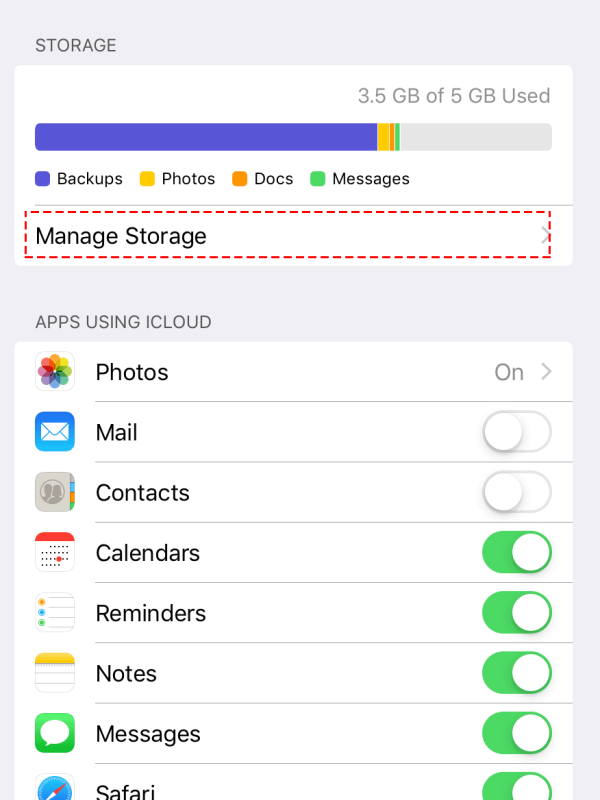600x800 pixels.
Task: Disable Calendars iCloud sync
Action: tap(516, 552)
